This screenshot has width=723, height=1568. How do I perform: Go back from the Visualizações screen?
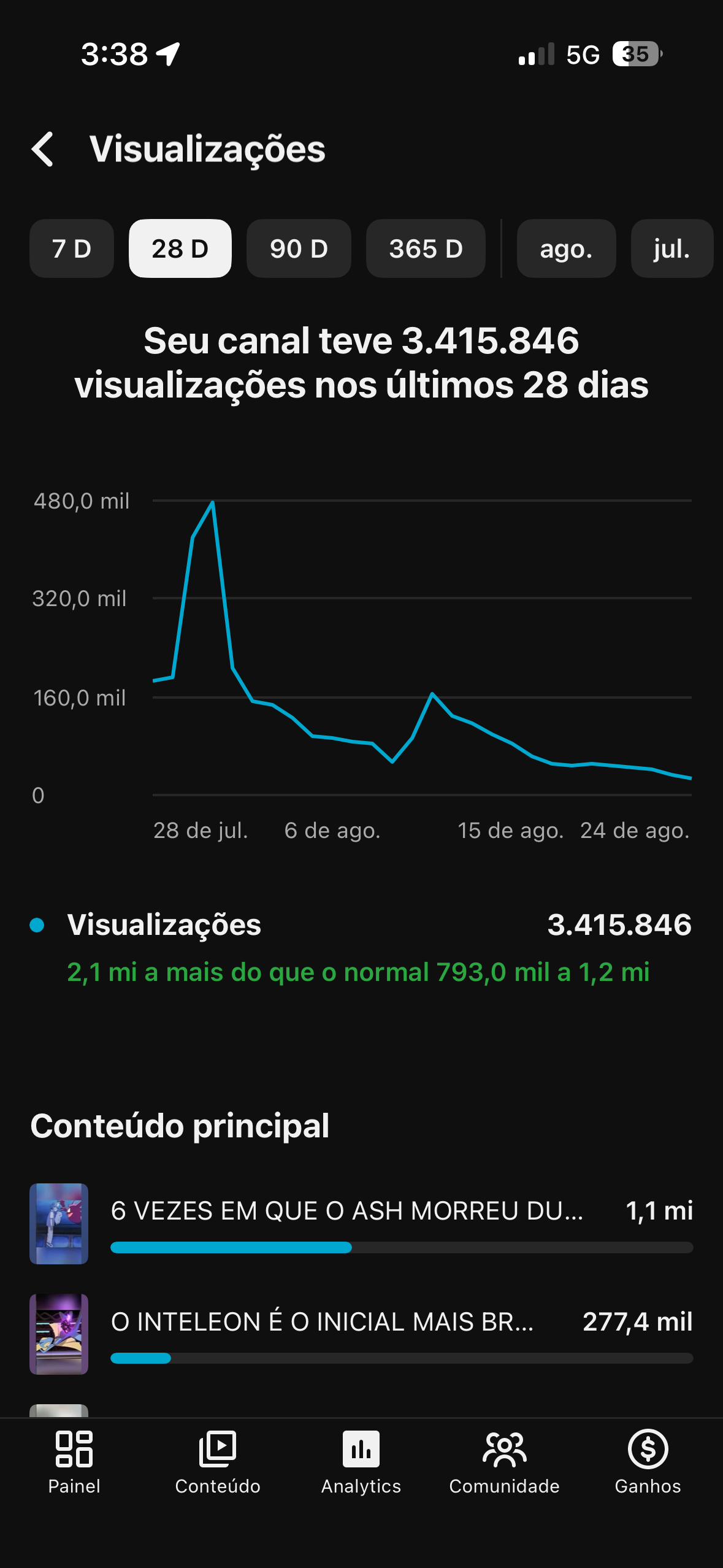point(43,149)
